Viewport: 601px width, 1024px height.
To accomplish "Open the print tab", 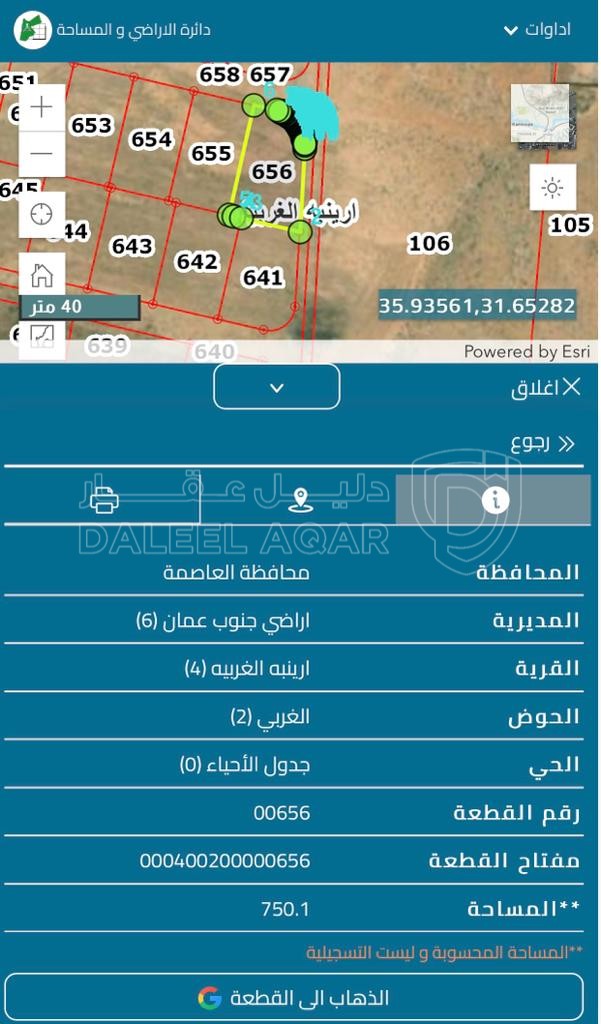I will pos(104,499).
